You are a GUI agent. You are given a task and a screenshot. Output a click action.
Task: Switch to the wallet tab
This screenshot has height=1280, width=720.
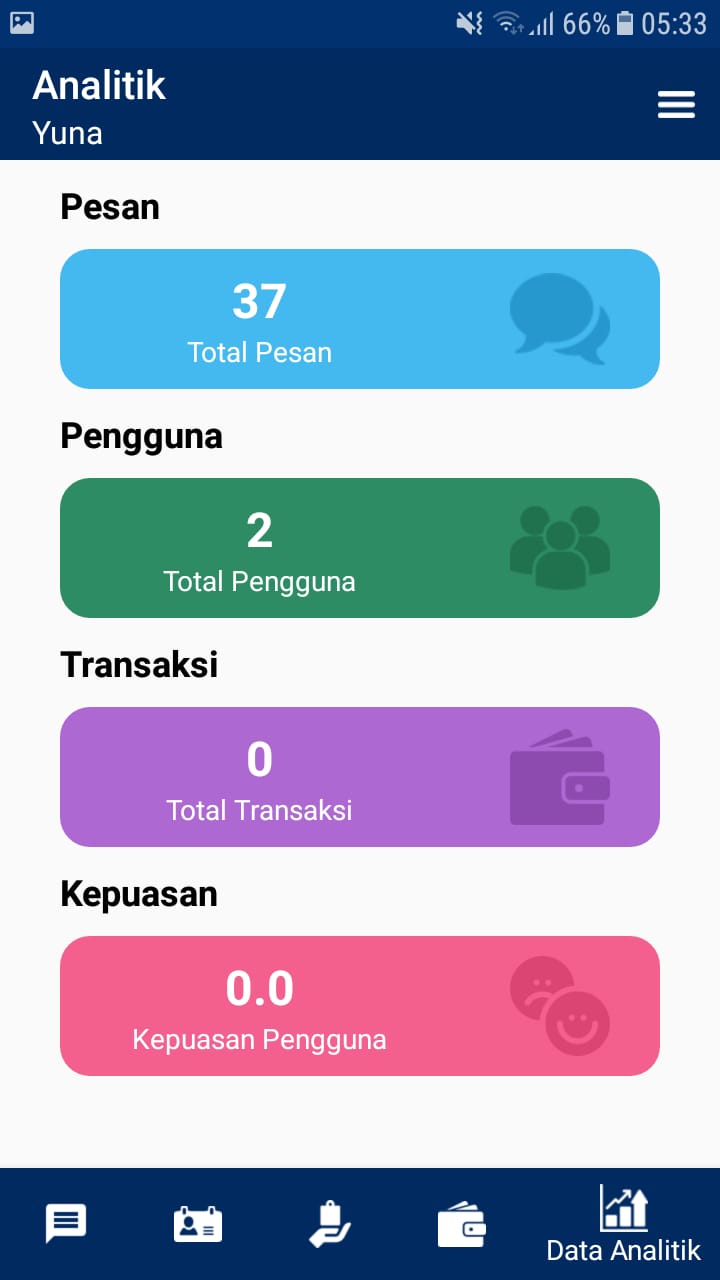[x=462, y=1225]
